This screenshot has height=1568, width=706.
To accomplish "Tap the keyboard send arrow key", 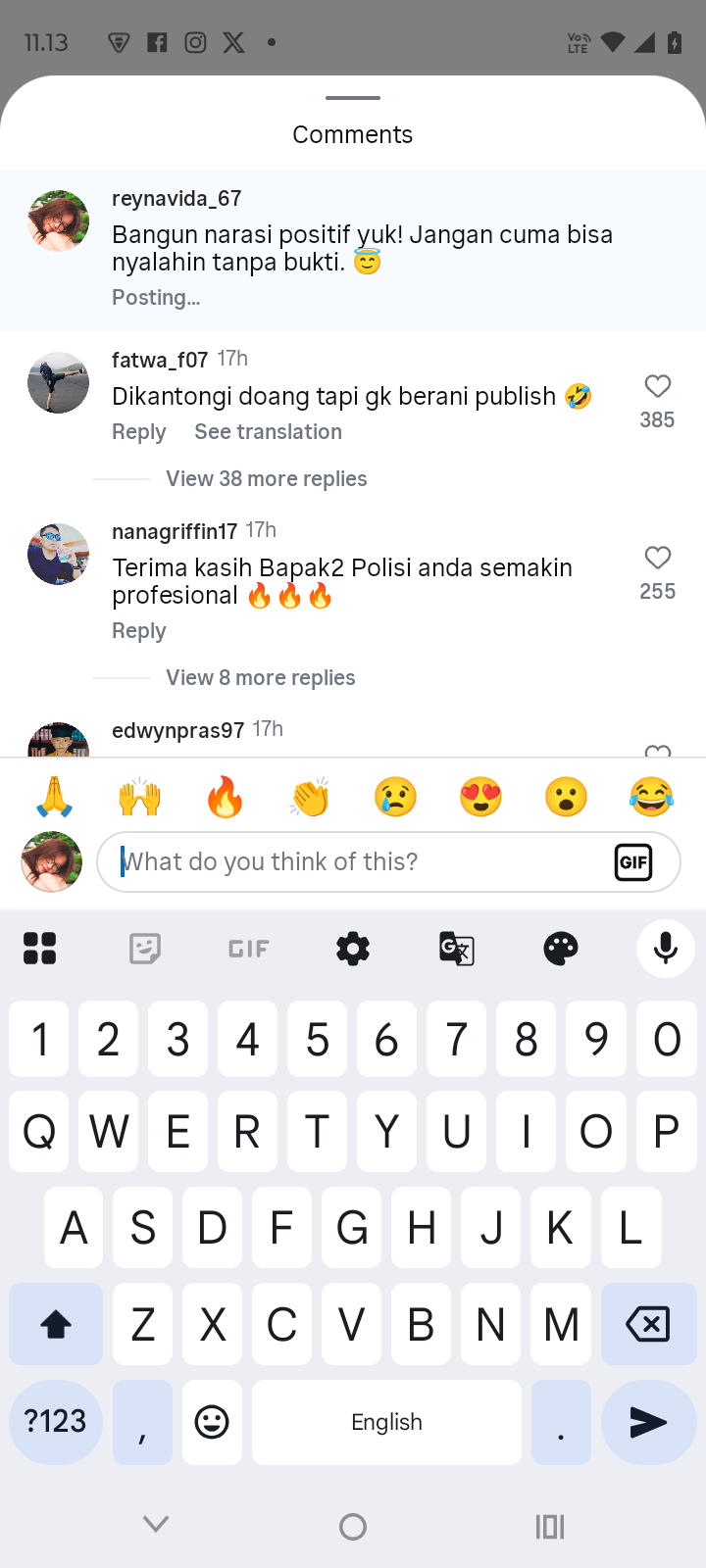I will coord(647,1422).
